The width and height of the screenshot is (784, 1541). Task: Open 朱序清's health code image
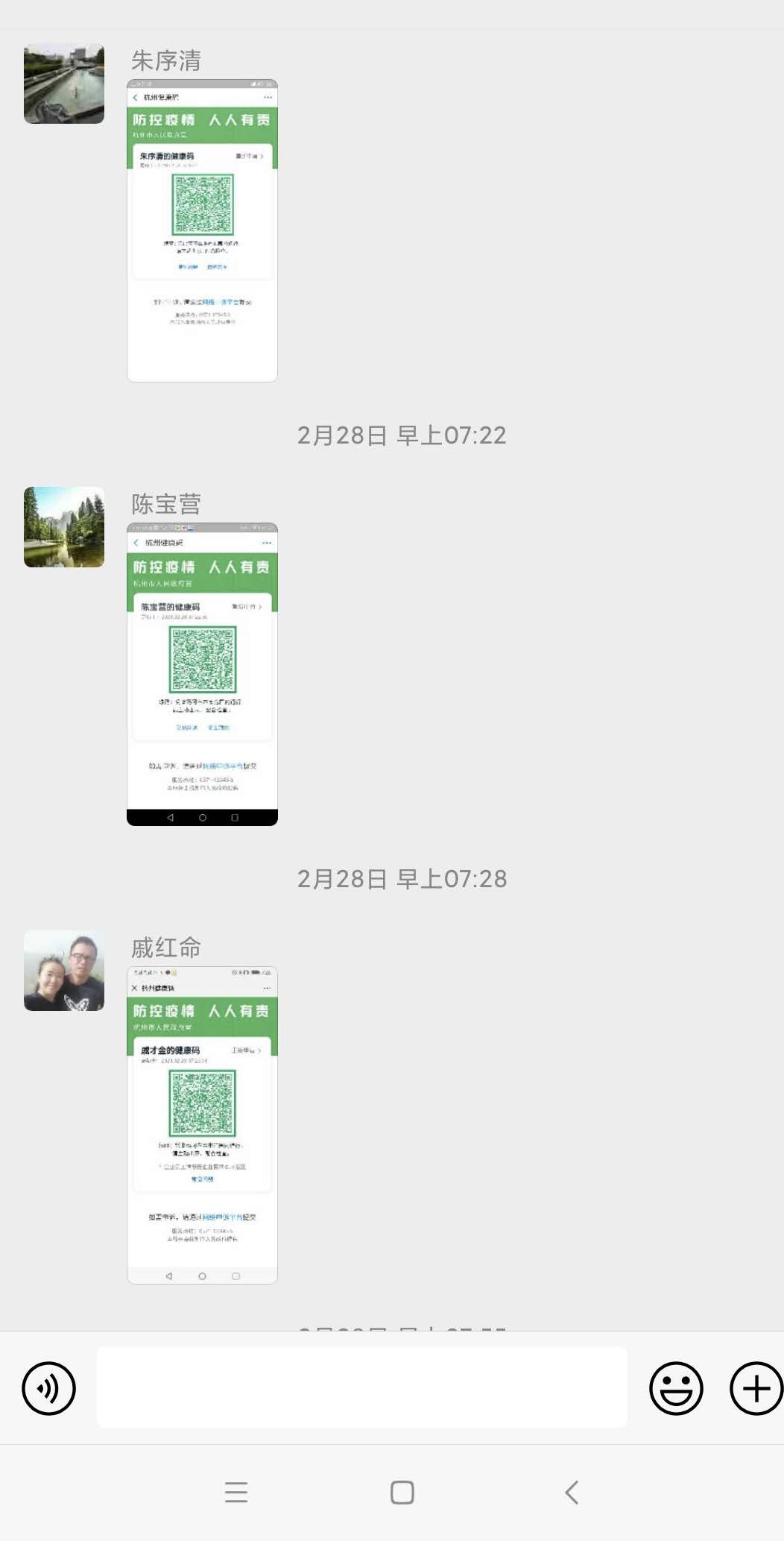coord(202,230)
